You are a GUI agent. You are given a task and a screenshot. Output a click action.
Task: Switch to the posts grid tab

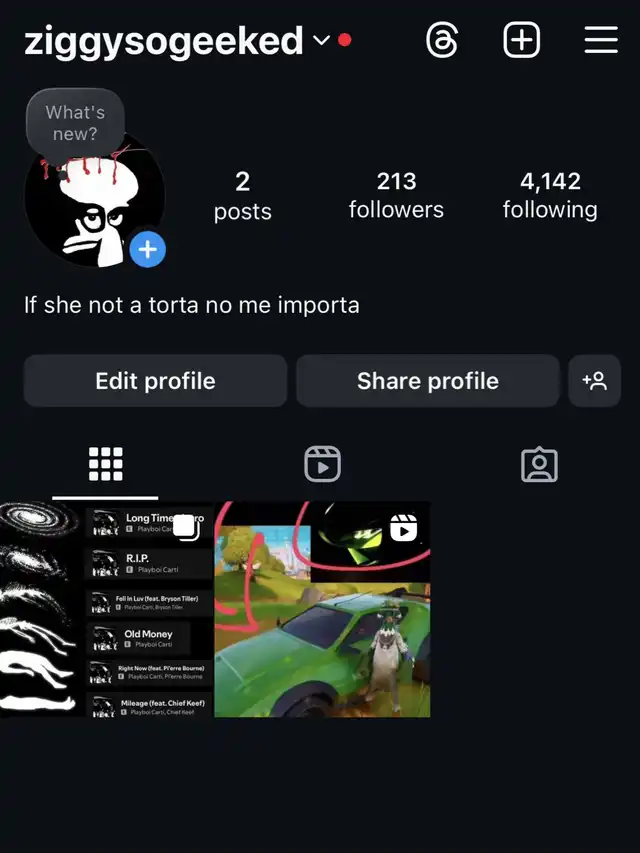[105, 464]
